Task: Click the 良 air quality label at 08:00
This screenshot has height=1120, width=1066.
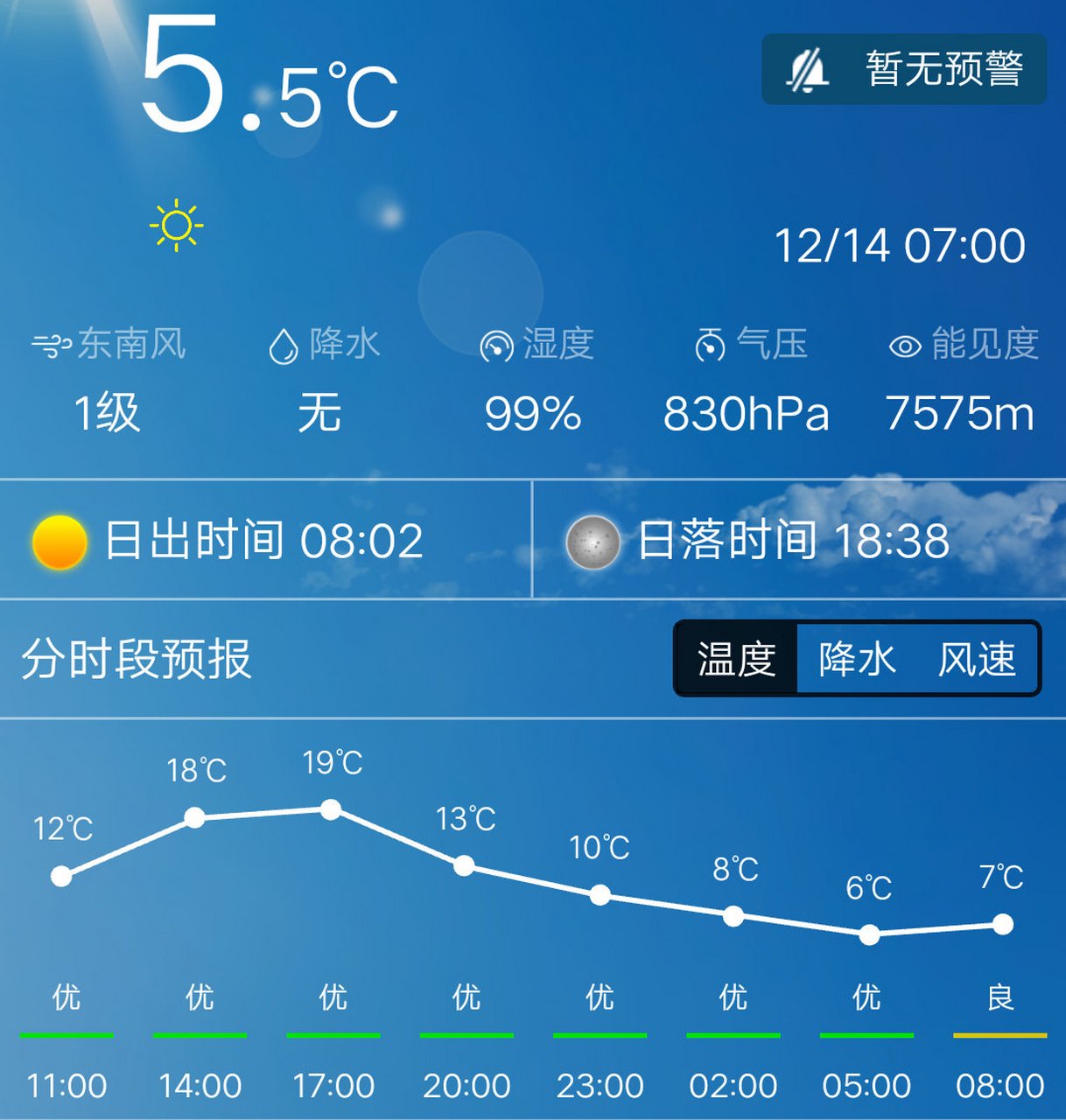Action: 1000,995
